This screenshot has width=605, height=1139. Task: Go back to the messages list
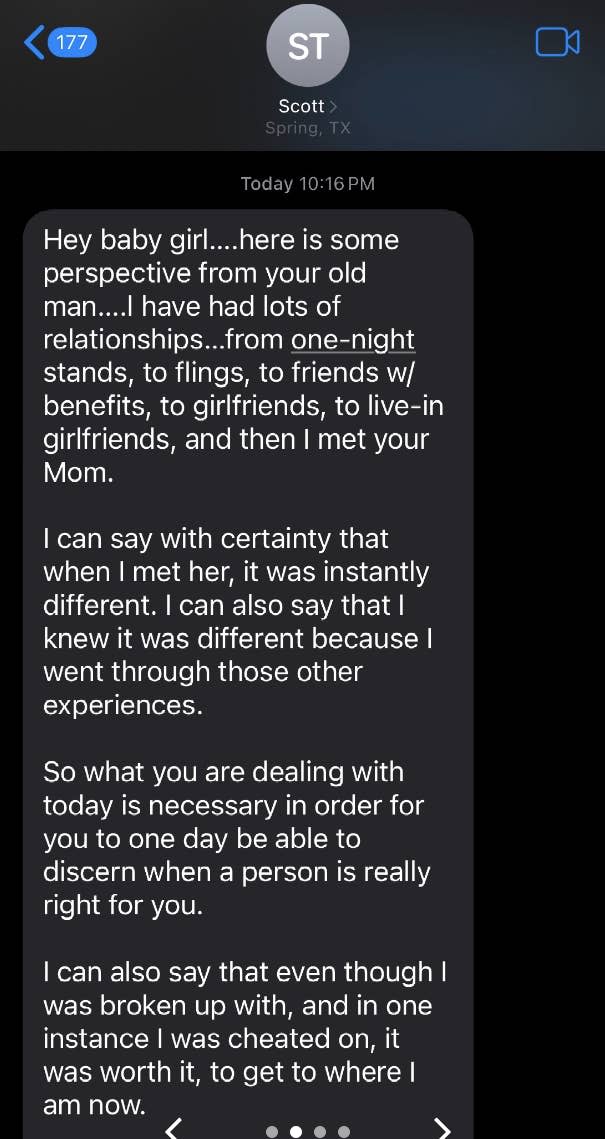click(x=58, y=43)
